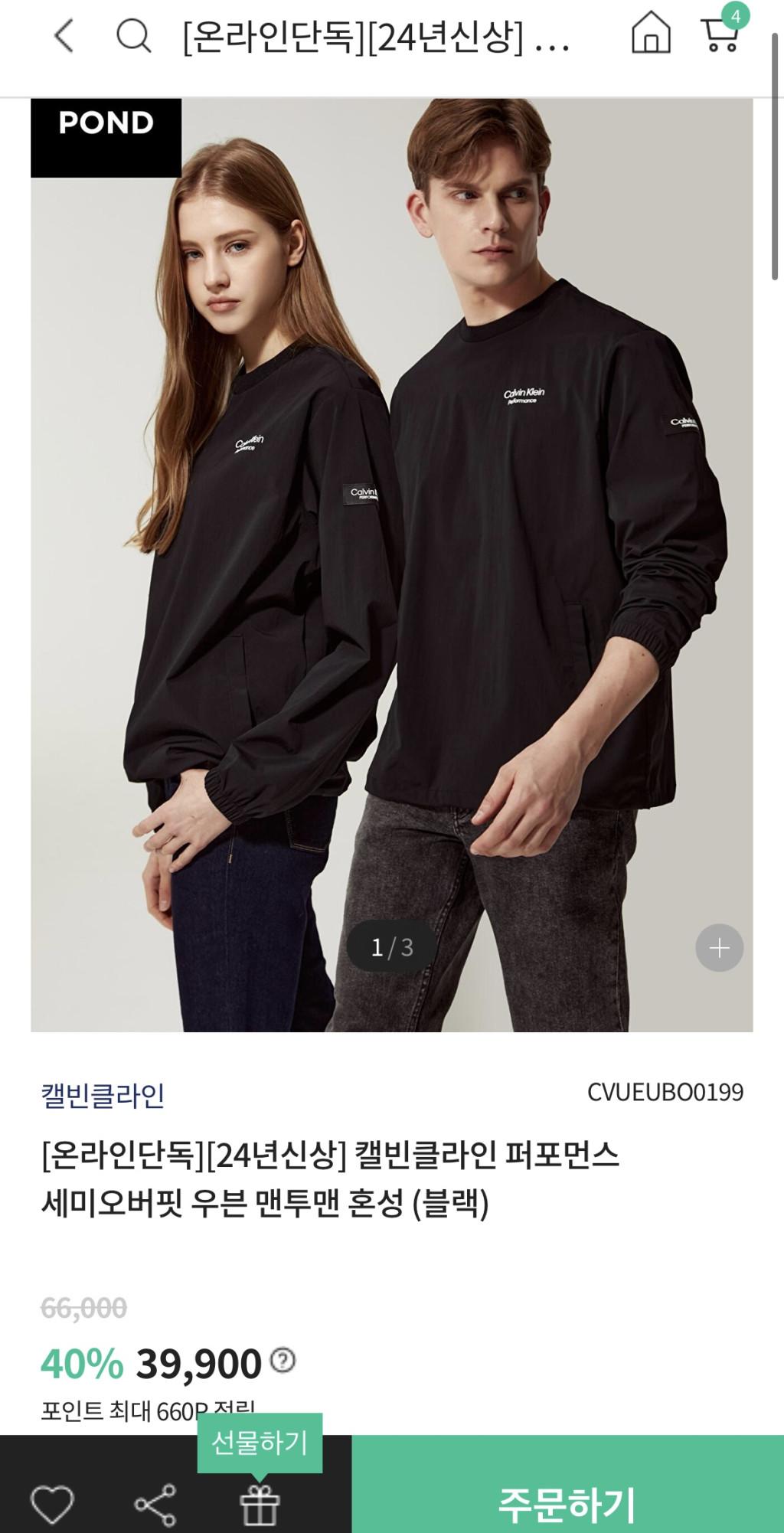
Task: Add this item to wishlist with heart
Action: pyautogui.click(x=51, y=1503)
